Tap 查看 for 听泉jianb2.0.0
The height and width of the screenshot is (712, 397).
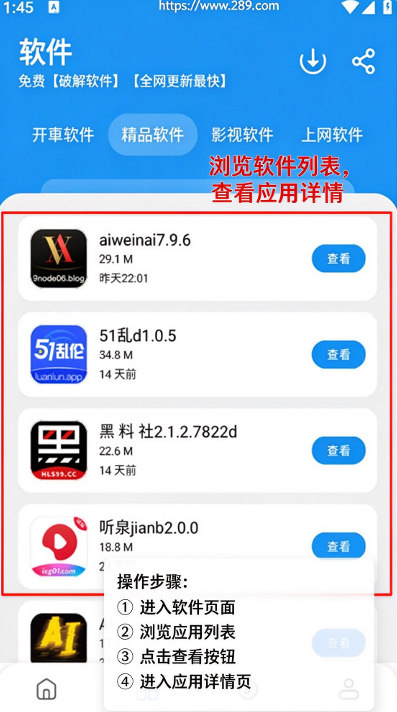[338, 546]
